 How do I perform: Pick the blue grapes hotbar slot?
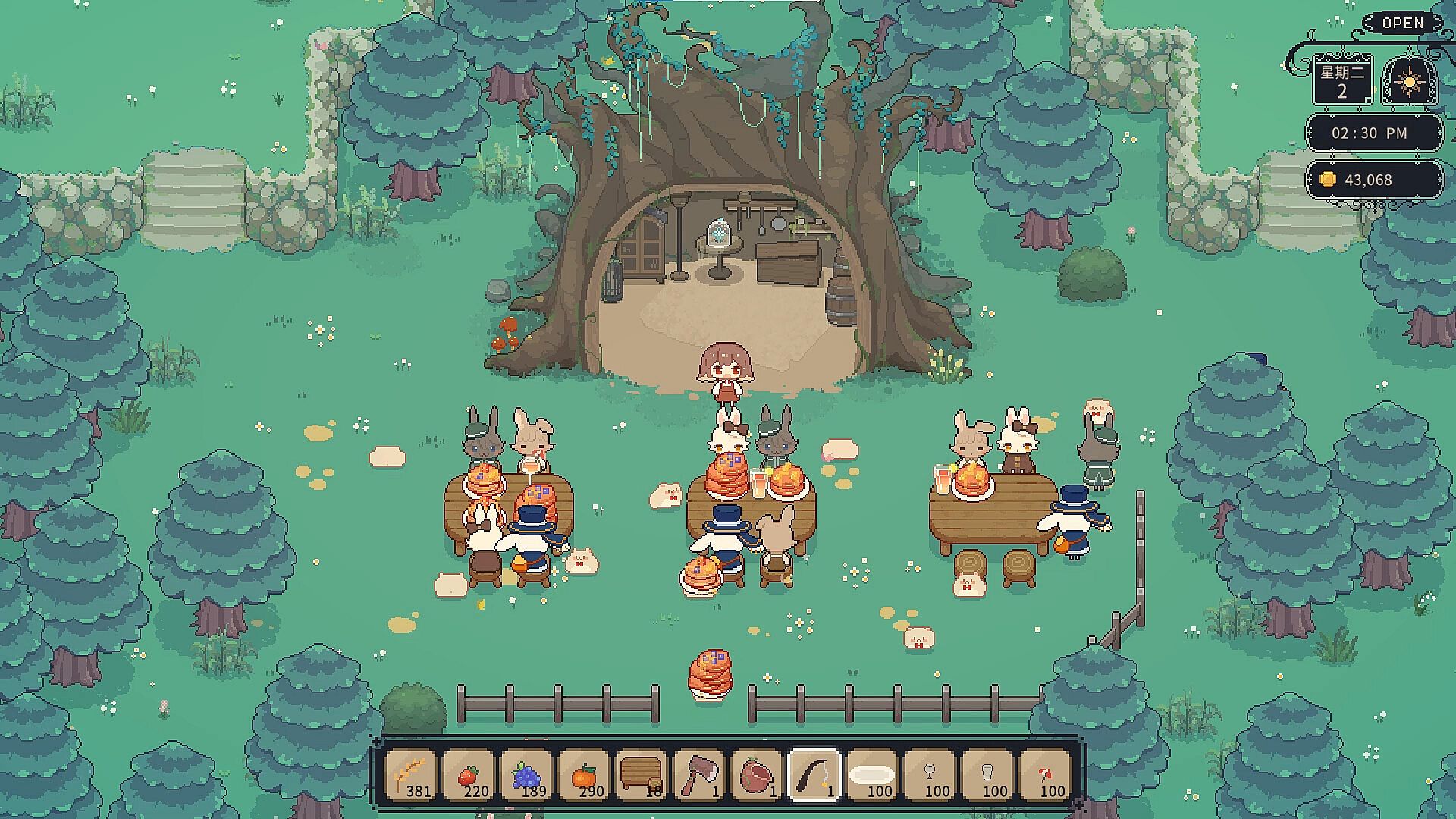pyautogui.click(x=527, y=775)
